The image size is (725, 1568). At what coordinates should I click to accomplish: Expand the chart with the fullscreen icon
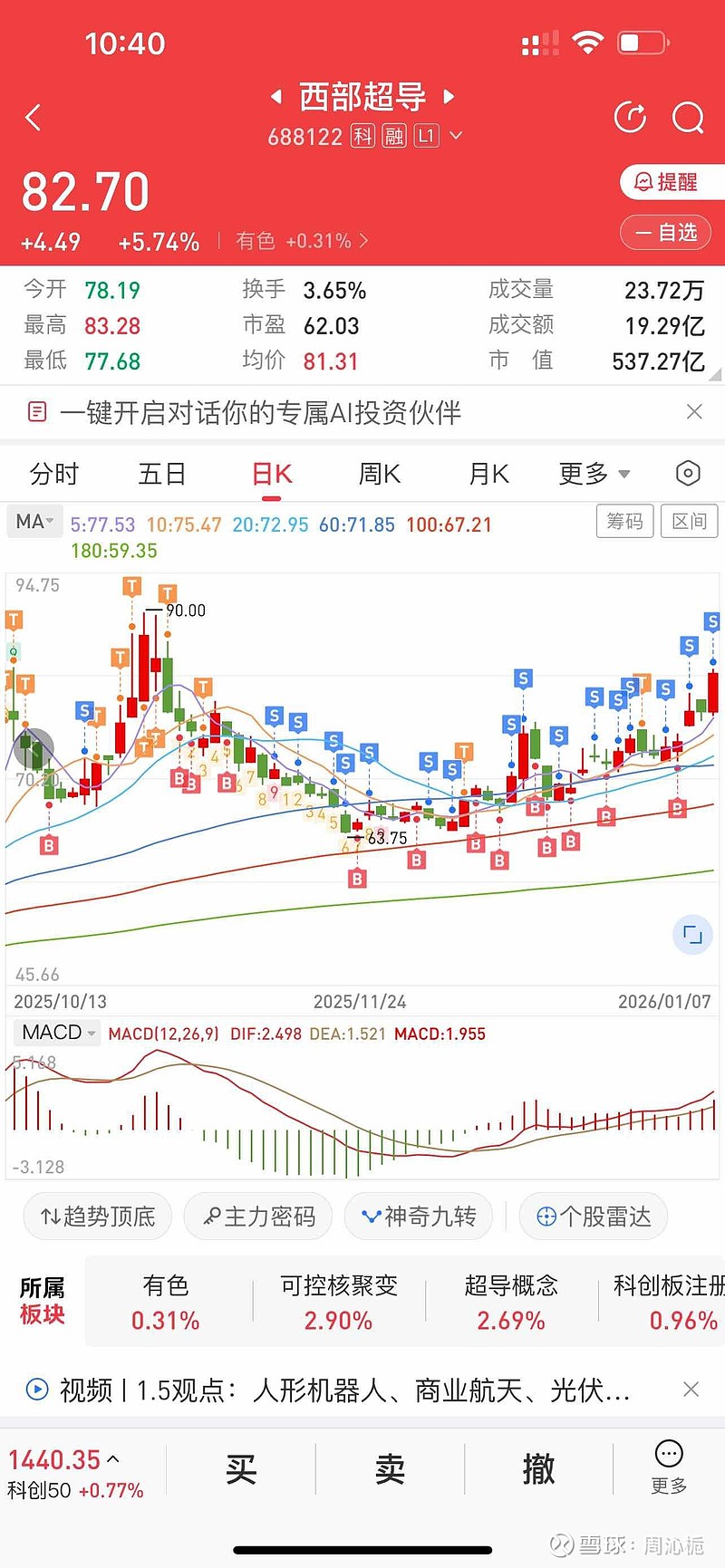691,935
